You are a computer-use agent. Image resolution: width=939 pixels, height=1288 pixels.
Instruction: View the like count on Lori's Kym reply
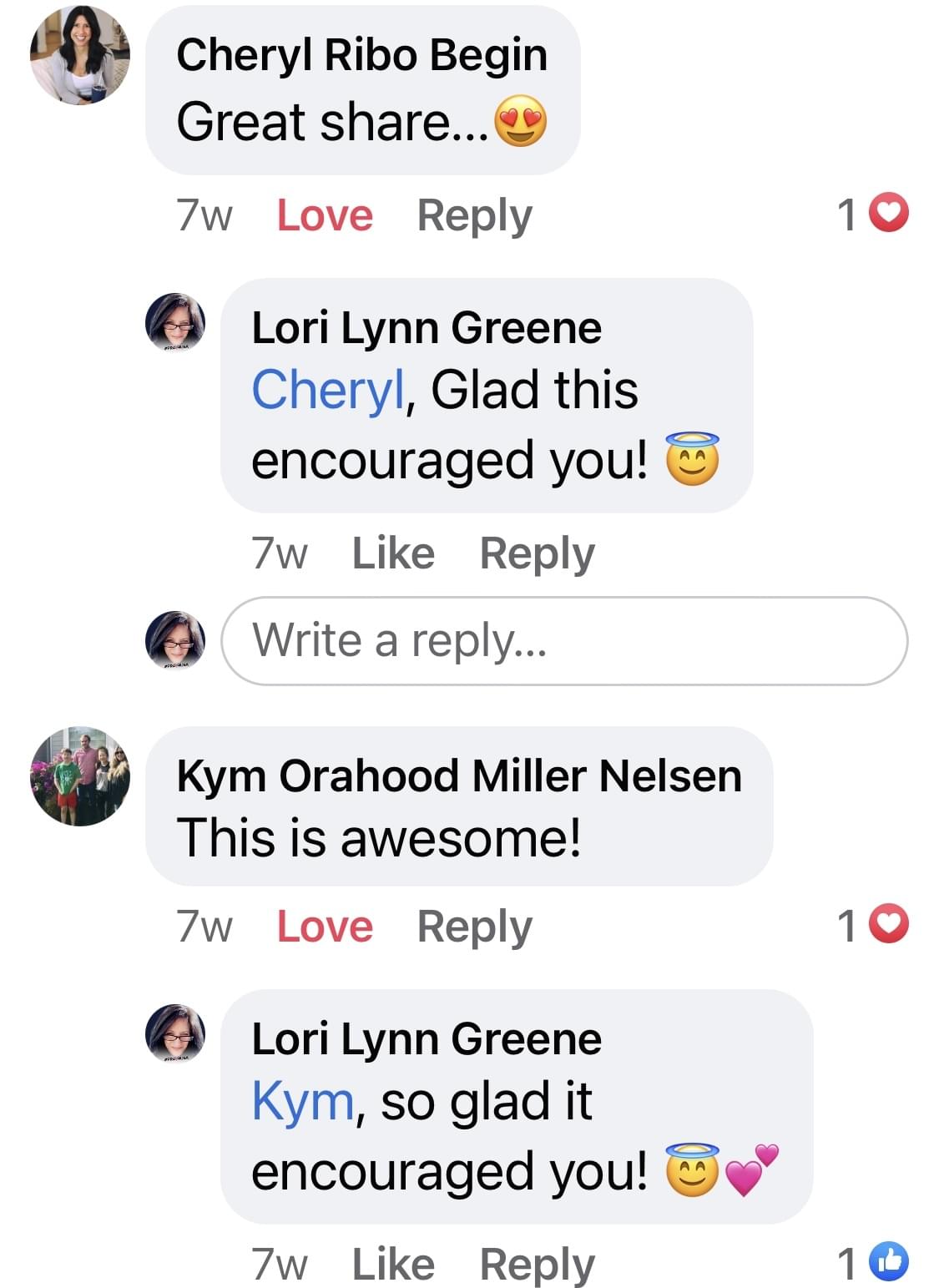point(873,1262)
